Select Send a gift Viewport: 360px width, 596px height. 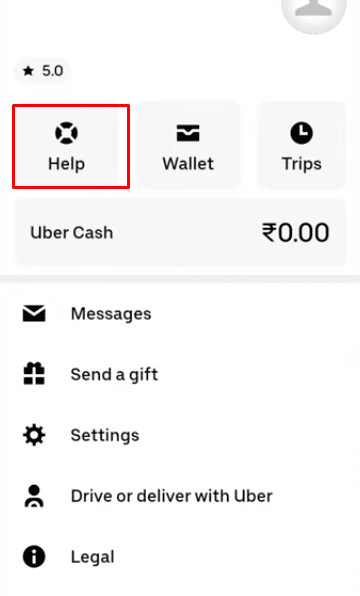tap(180, 374)
